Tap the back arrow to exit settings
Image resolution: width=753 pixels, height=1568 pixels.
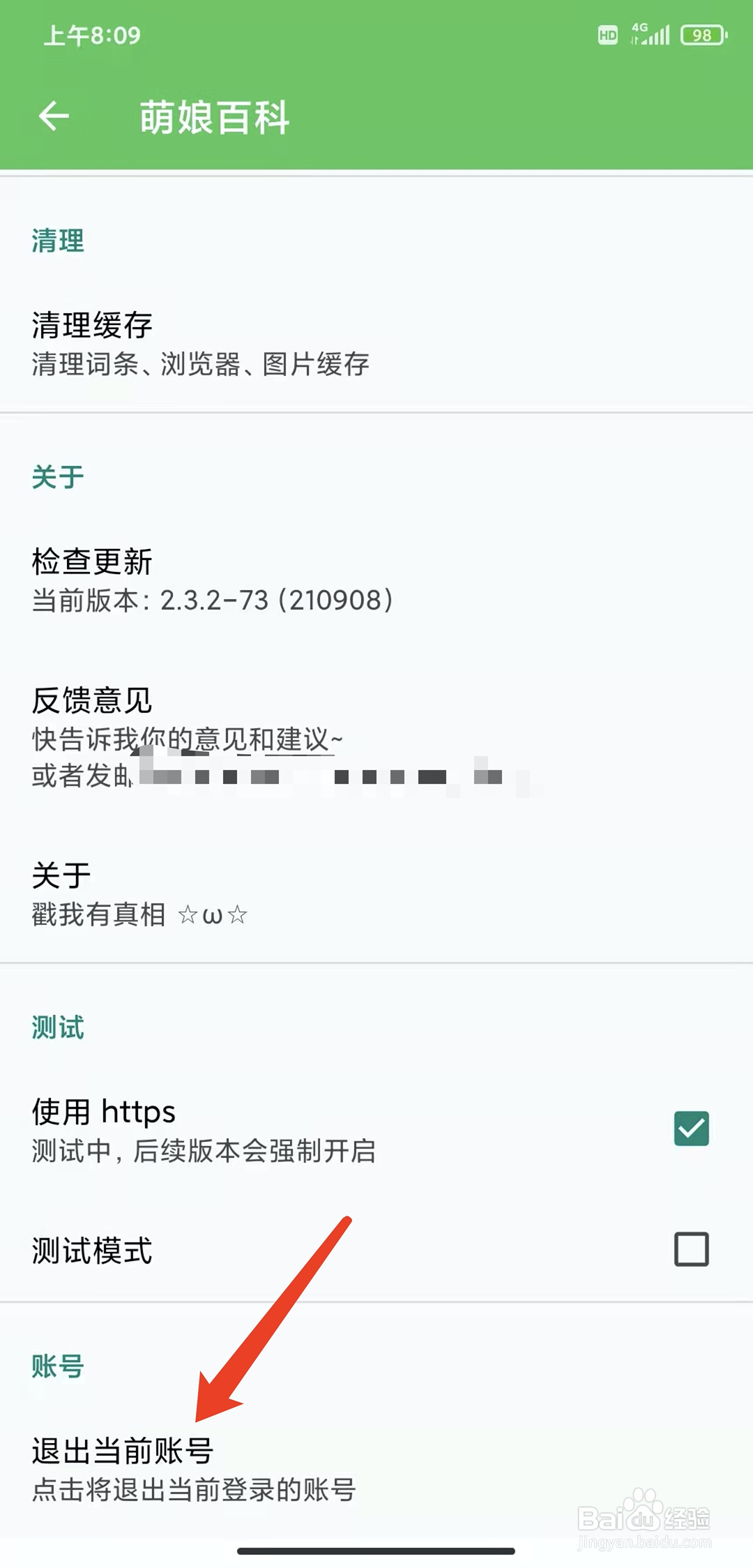[x=54, y=116]
